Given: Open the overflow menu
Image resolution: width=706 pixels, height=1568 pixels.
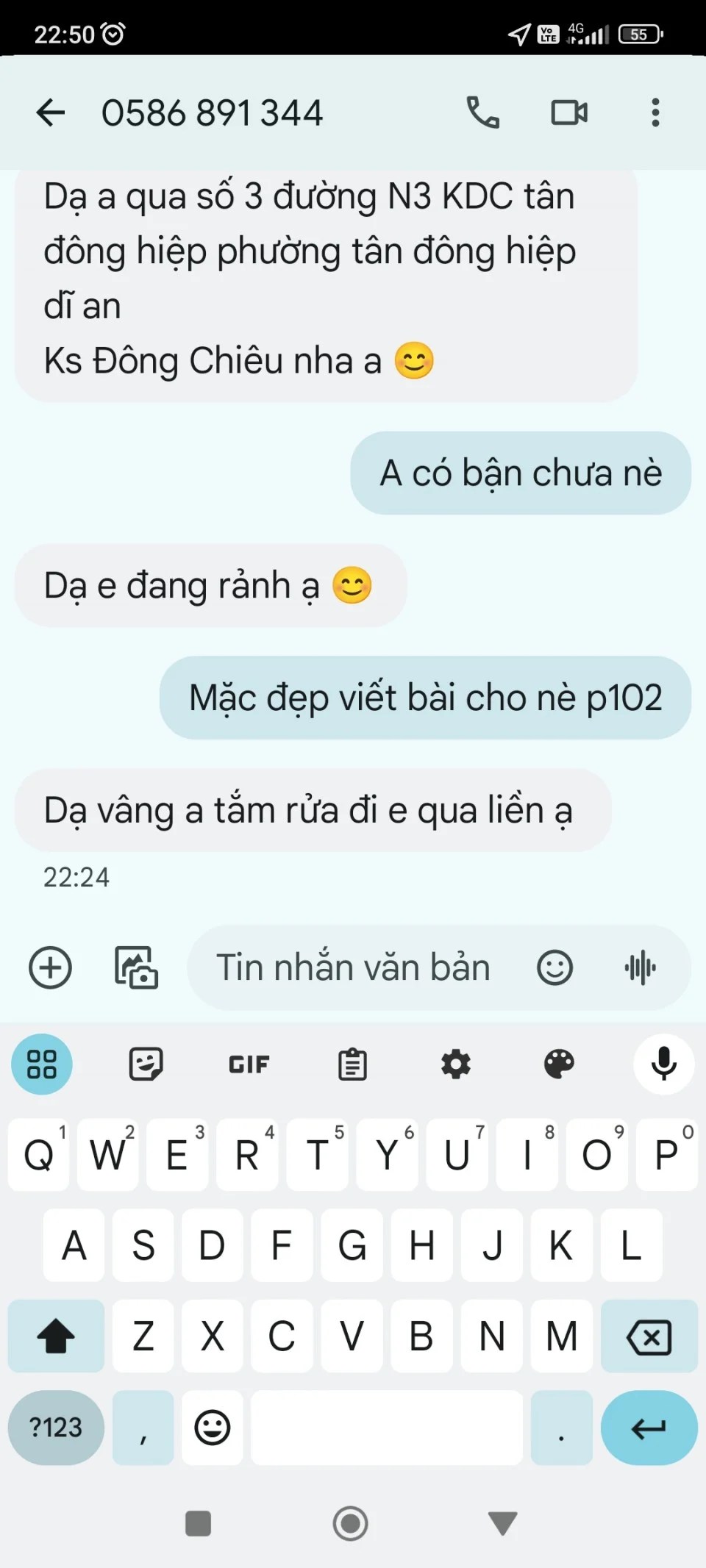Looking at the screenshot, I should [655, 112].
